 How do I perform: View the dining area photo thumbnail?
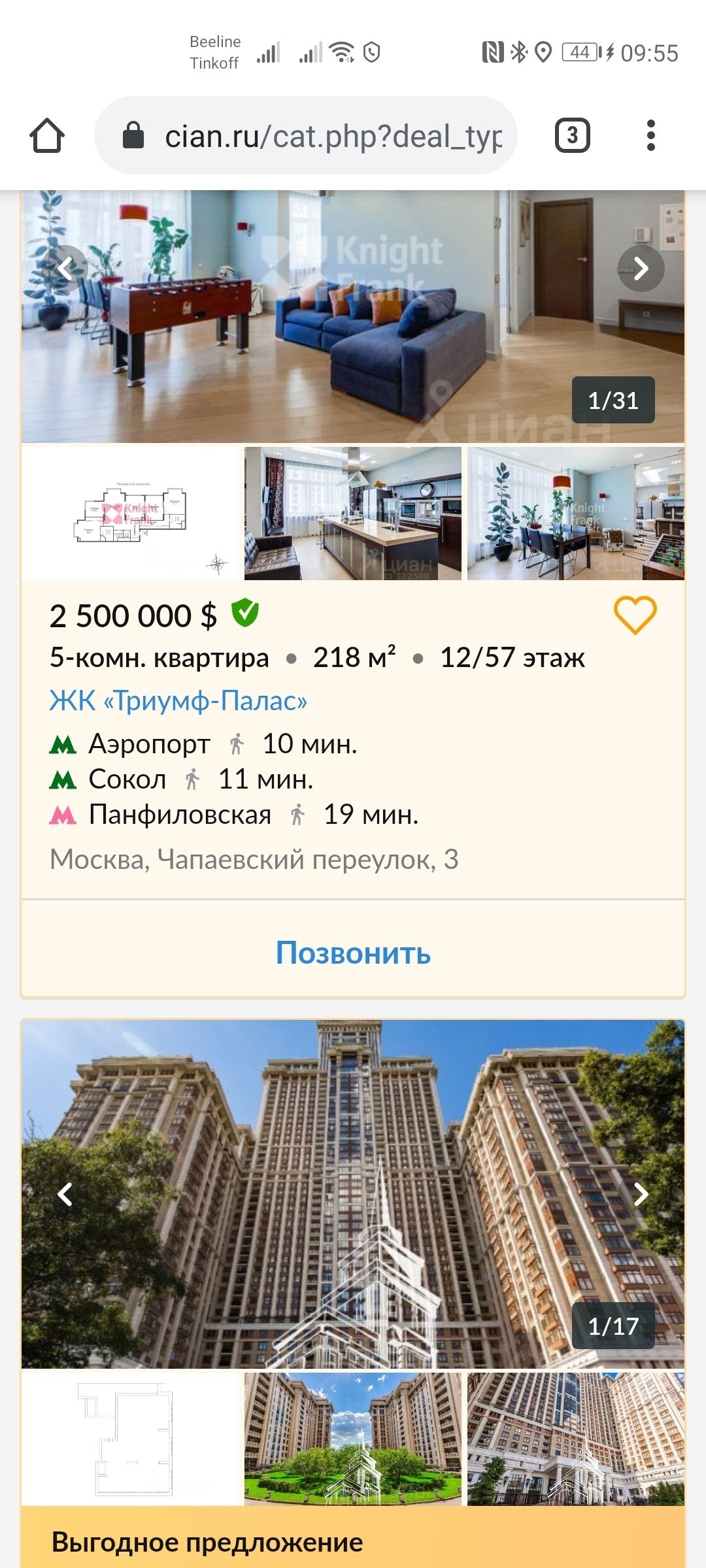click(575, 514)
